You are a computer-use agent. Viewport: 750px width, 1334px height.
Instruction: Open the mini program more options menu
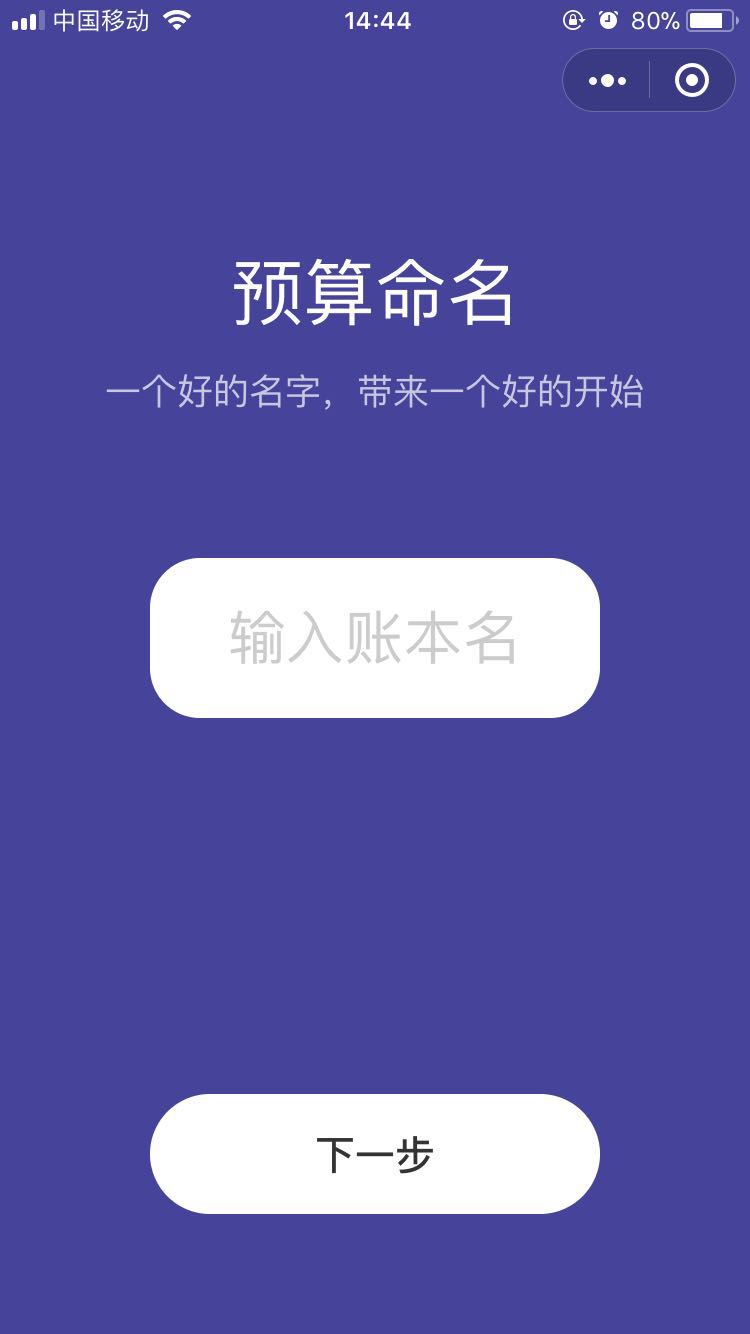pos(607,80)
